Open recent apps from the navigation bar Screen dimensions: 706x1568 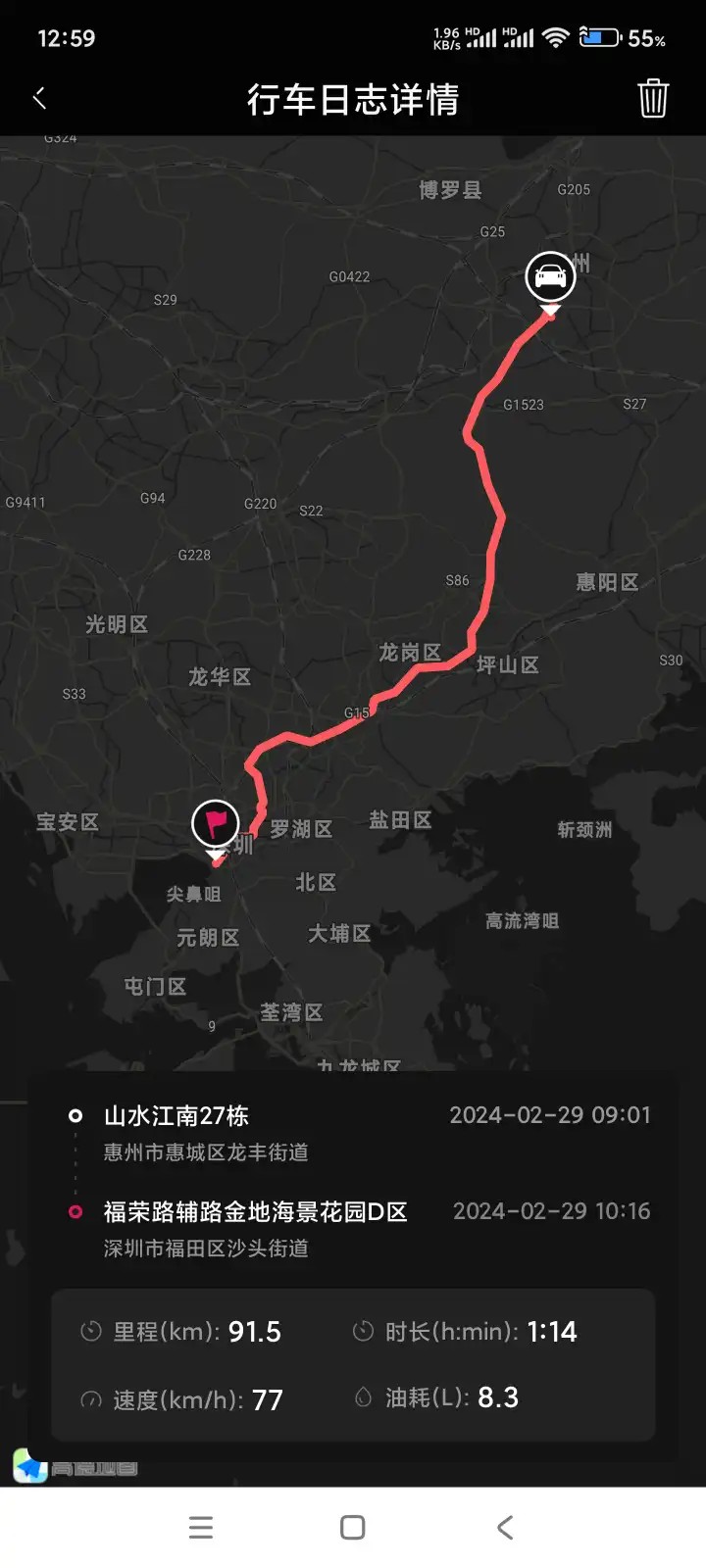tap(201, 1527)
